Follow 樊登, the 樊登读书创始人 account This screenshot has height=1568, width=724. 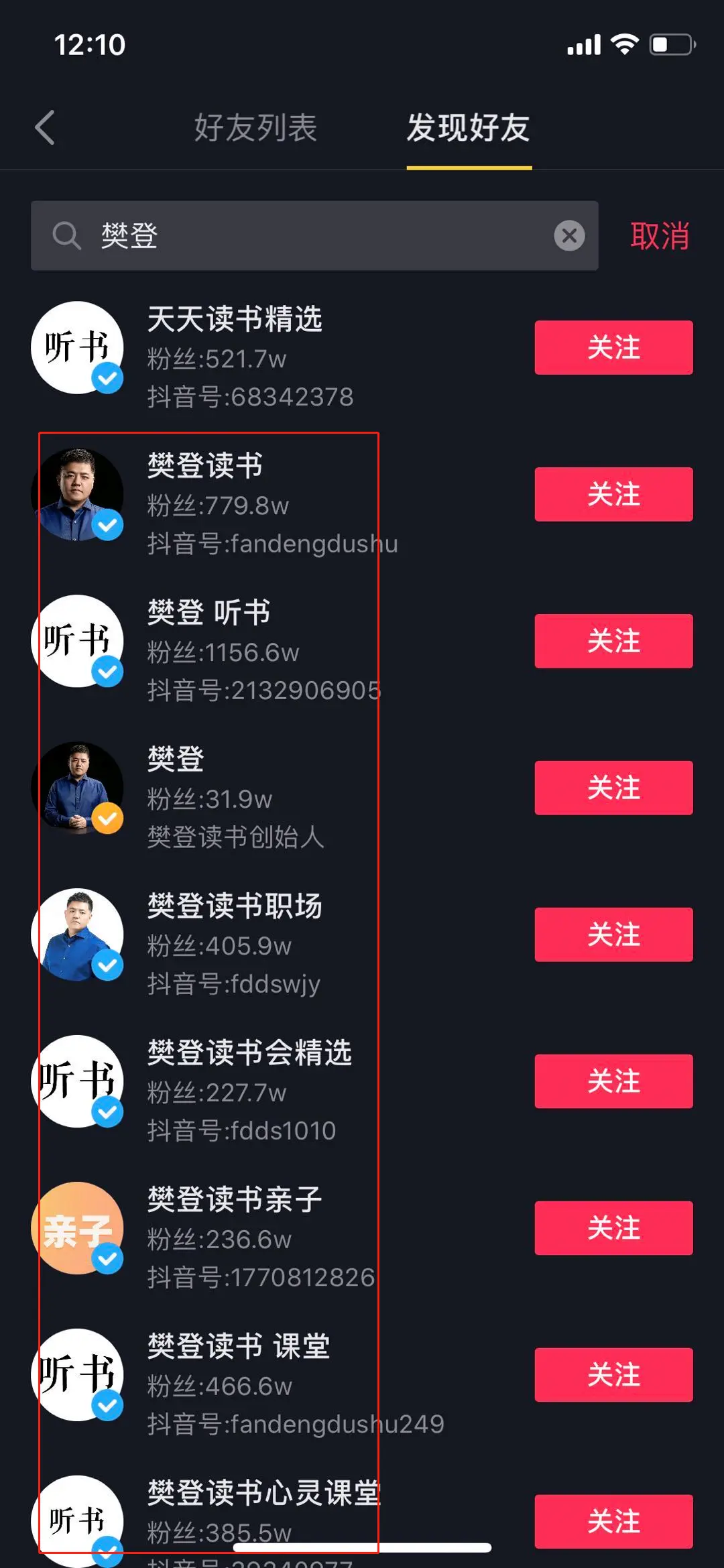(x=613, y=788)
